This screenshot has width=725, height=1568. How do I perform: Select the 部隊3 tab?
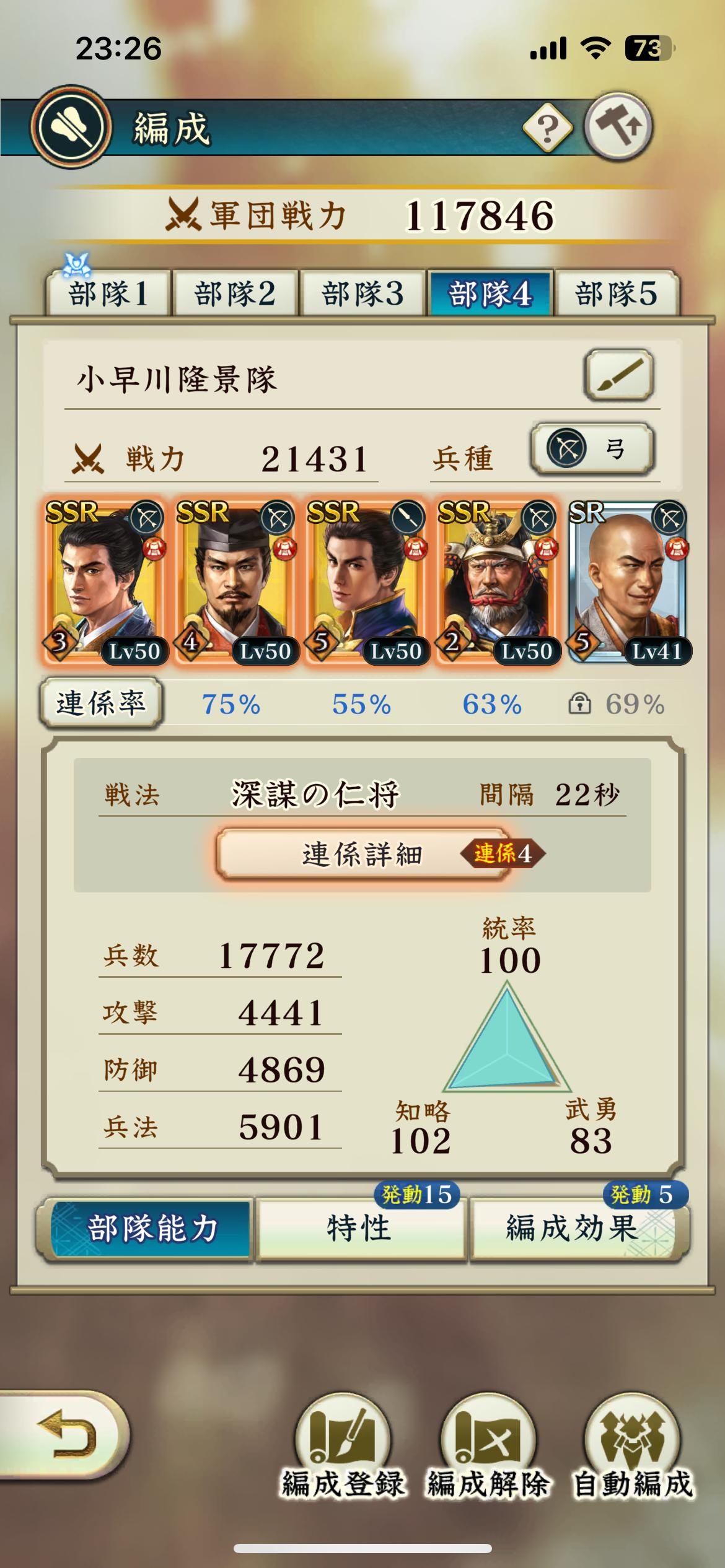click(x=362, y=293)
